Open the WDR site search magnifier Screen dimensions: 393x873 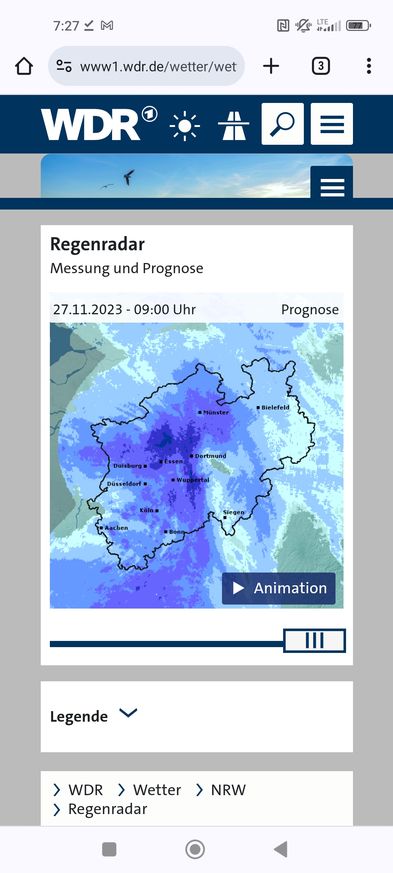283,124
